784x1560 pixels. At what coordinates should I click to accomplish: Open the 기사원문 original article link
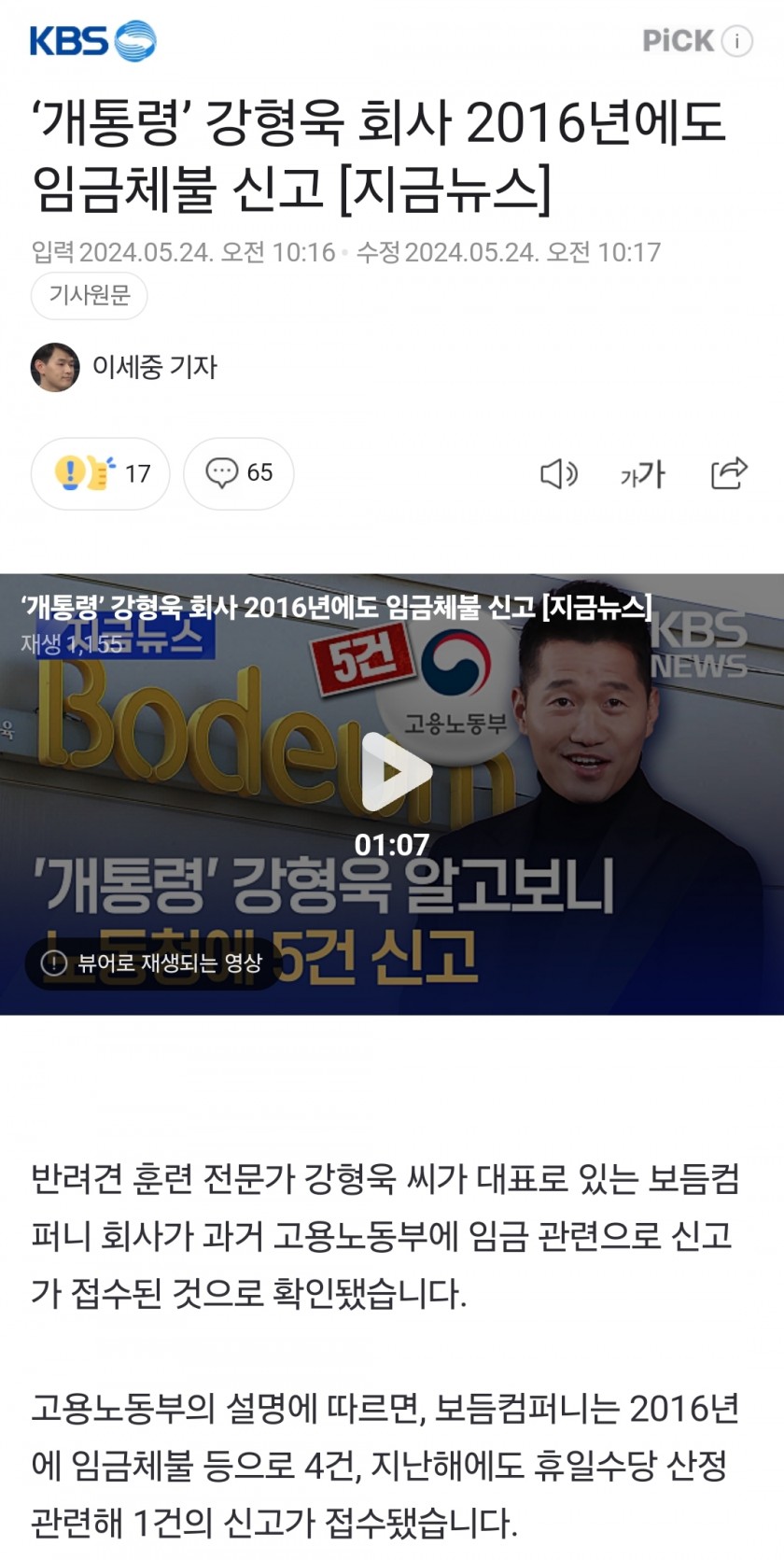[90, 296]
